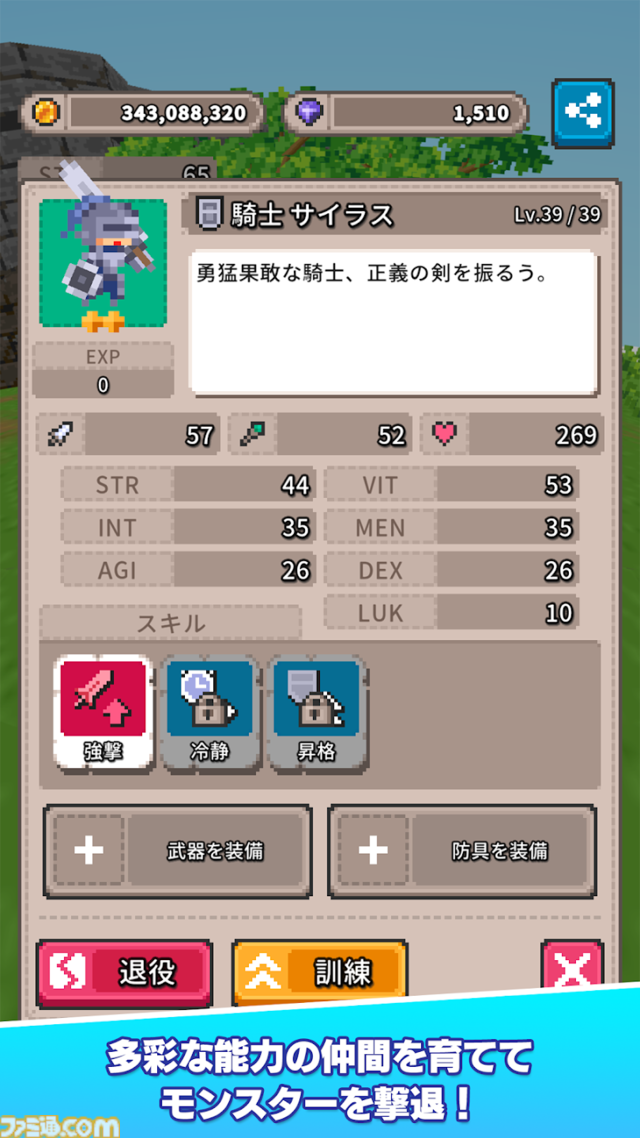Tap the blue share button
The image size is (640, 1138).
[585, 112]
